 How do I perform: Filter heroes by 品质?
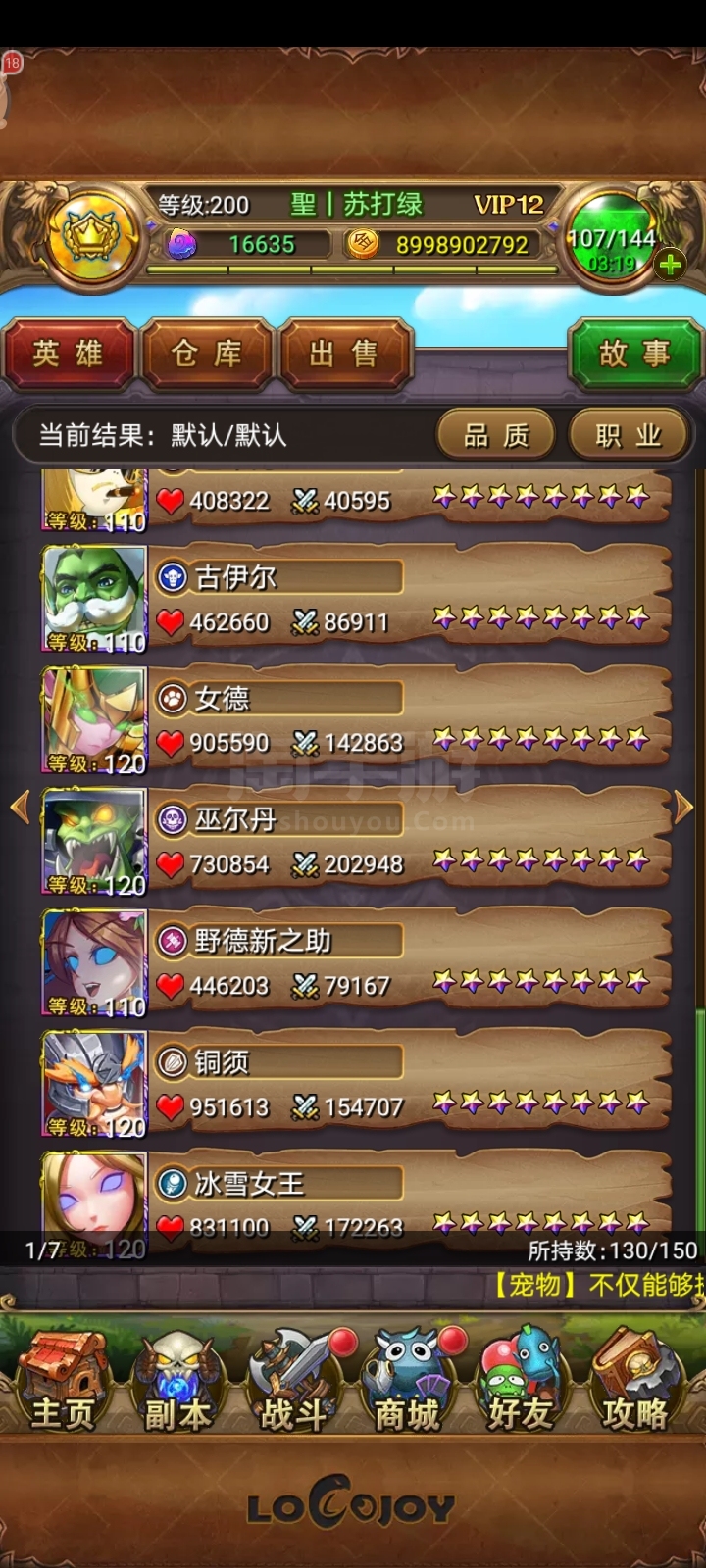pyautogui.click(x=496, y=435)
